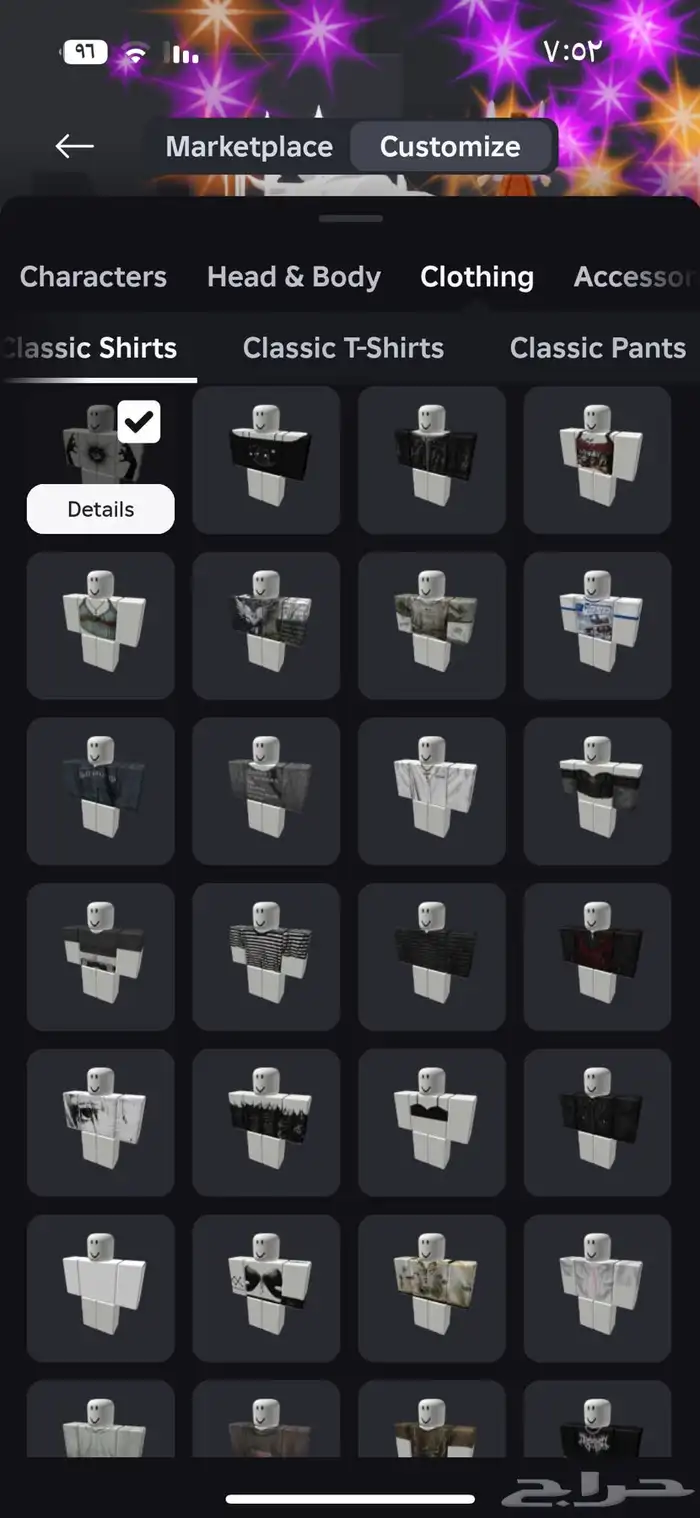Pick the white shirt with blue trim
Viewport: 700px width, 1518px height.
pos(597,625)
